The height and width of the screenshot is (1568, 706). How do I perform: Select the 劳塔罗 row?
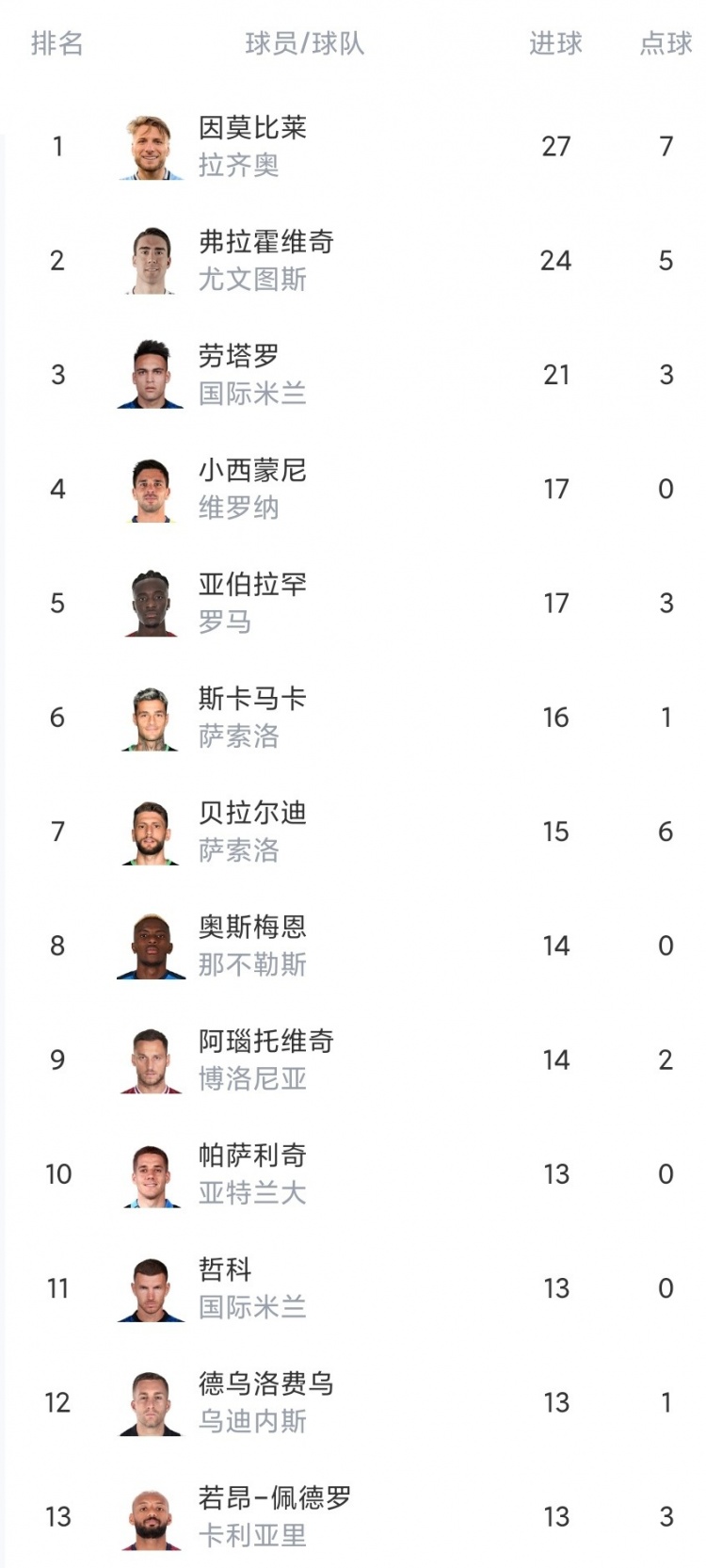coord(353,375)
